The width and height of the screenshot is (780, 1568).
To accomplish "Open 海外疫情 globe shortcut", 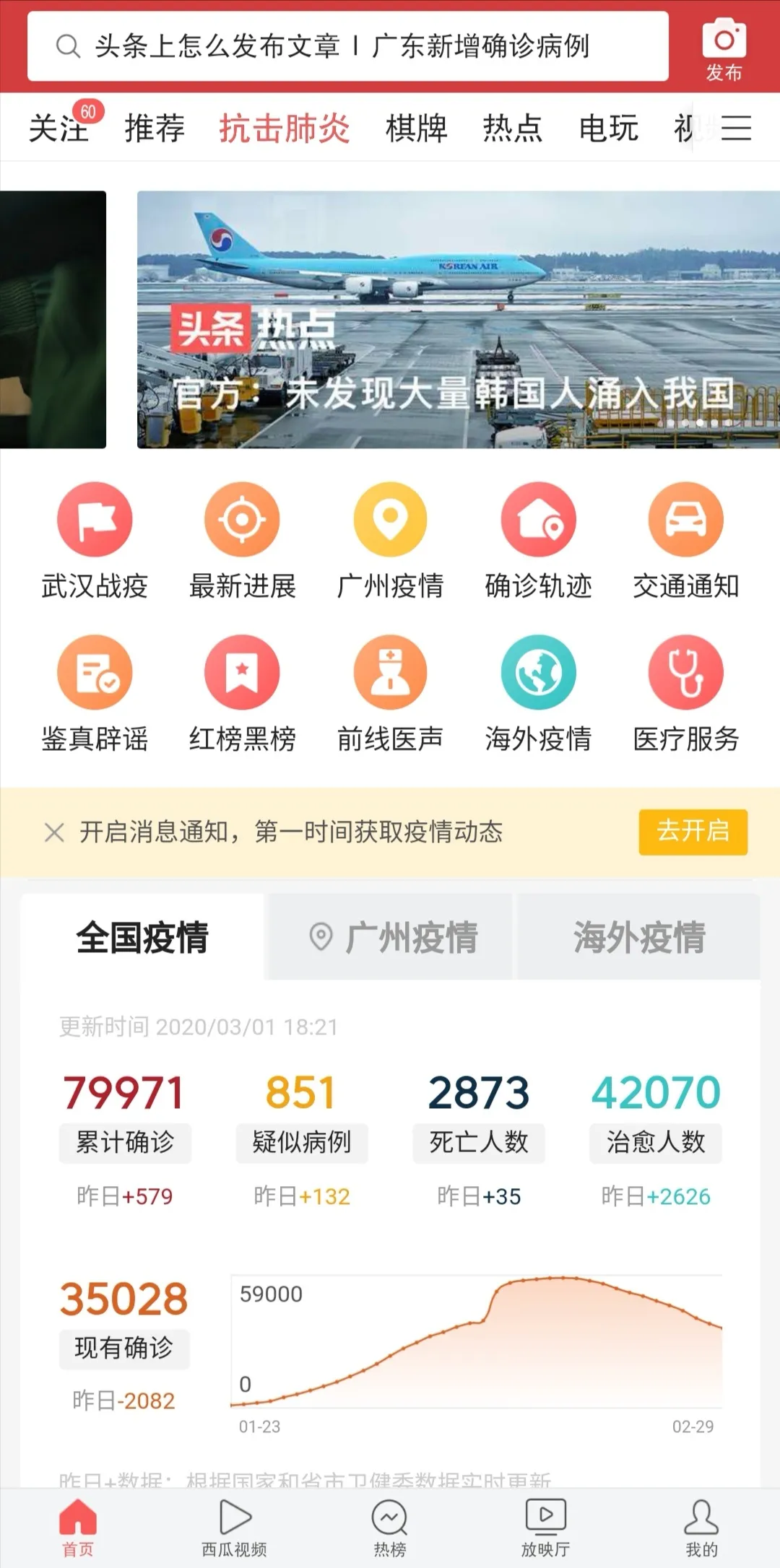I will pos(538,674).
